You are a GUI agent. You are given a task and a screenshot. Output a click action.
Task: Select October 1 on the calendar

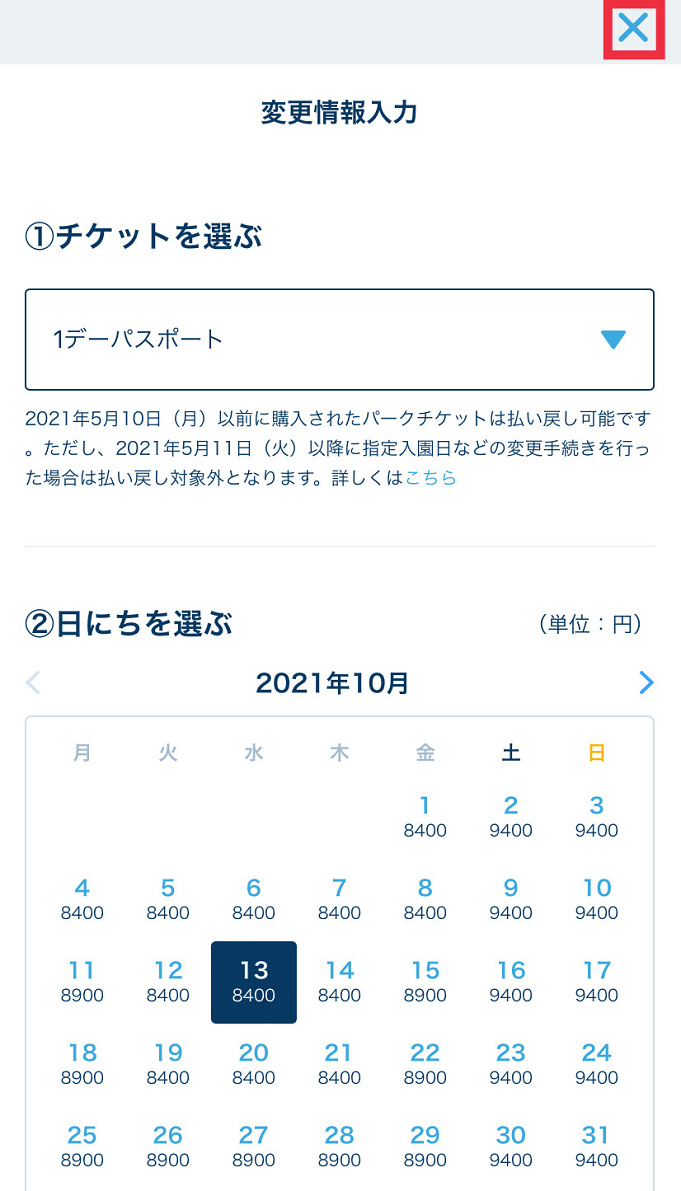pos(425,816)
